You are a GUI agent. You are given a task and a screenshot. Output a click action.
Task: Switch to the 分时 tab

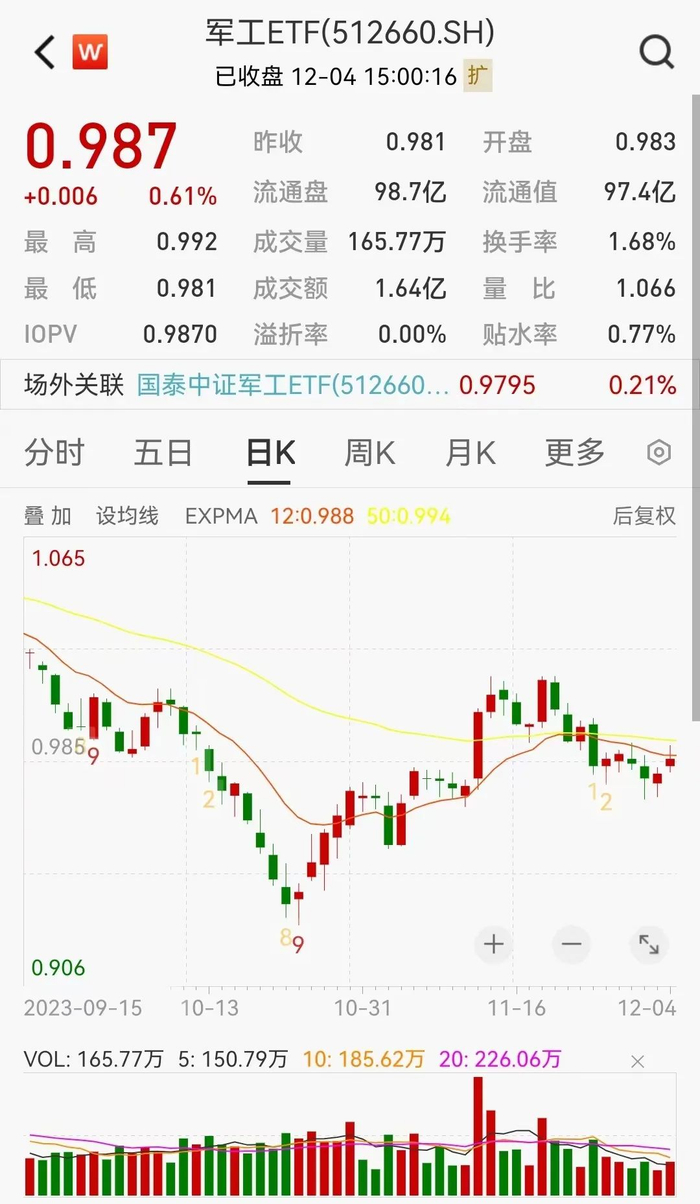(54, 453)
